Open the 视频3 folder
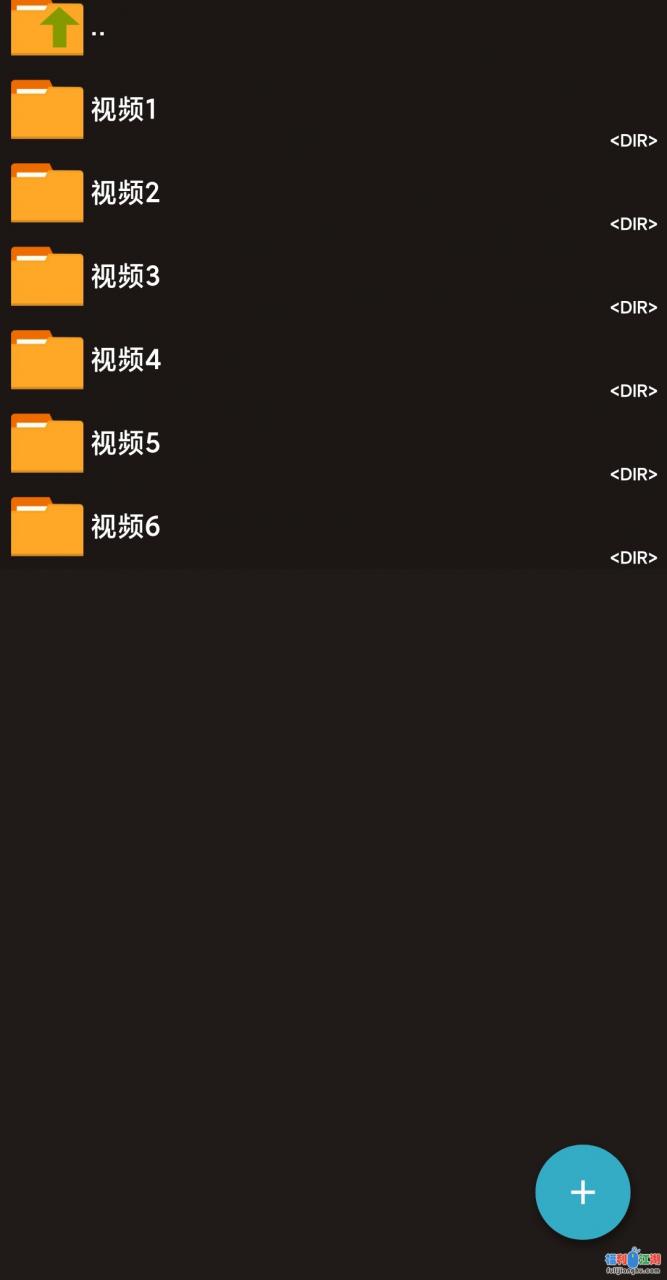 point(124,276)
